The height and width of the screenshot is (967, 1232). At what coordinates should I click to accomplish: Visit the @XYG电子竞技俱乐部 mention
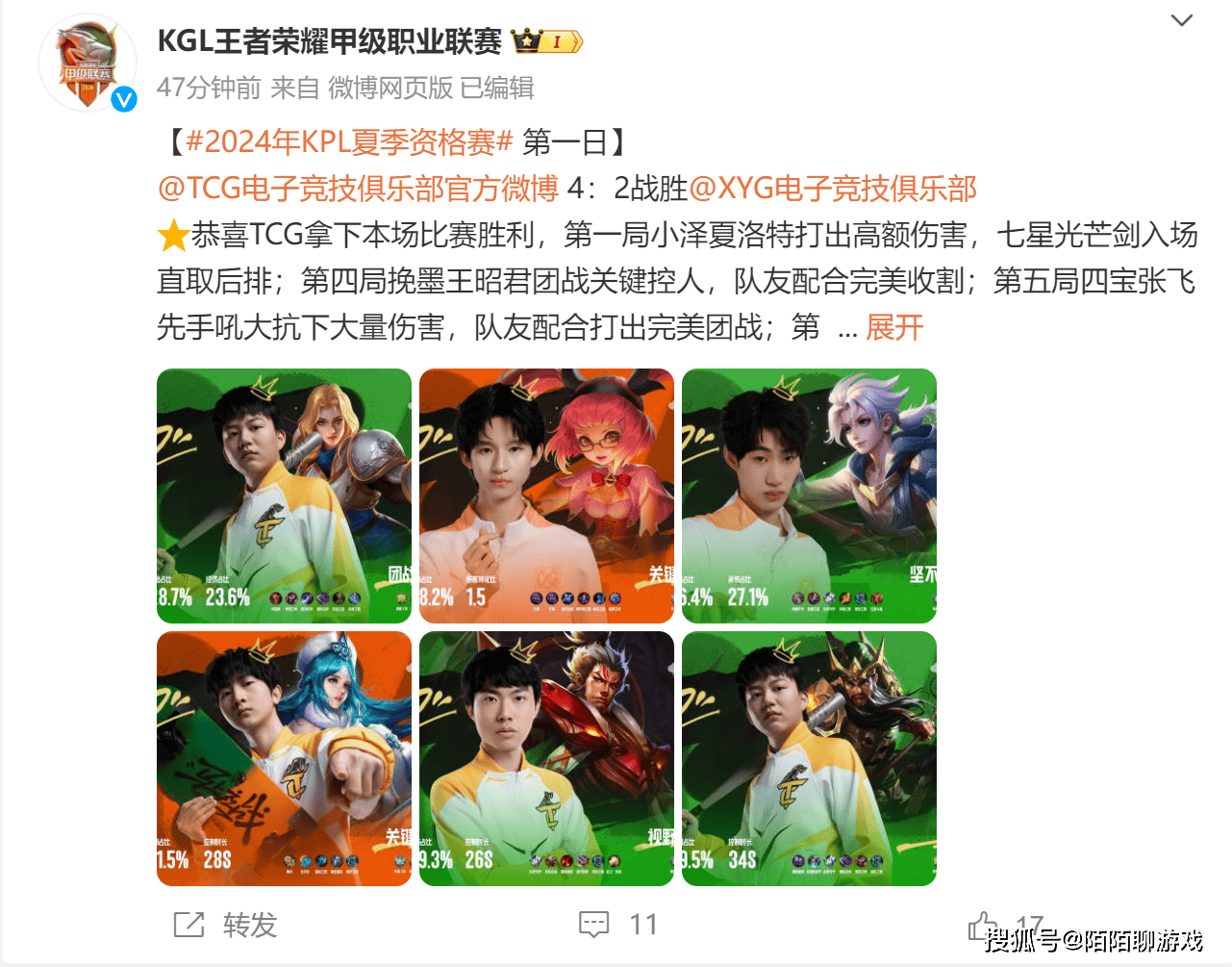coord(833,188)
